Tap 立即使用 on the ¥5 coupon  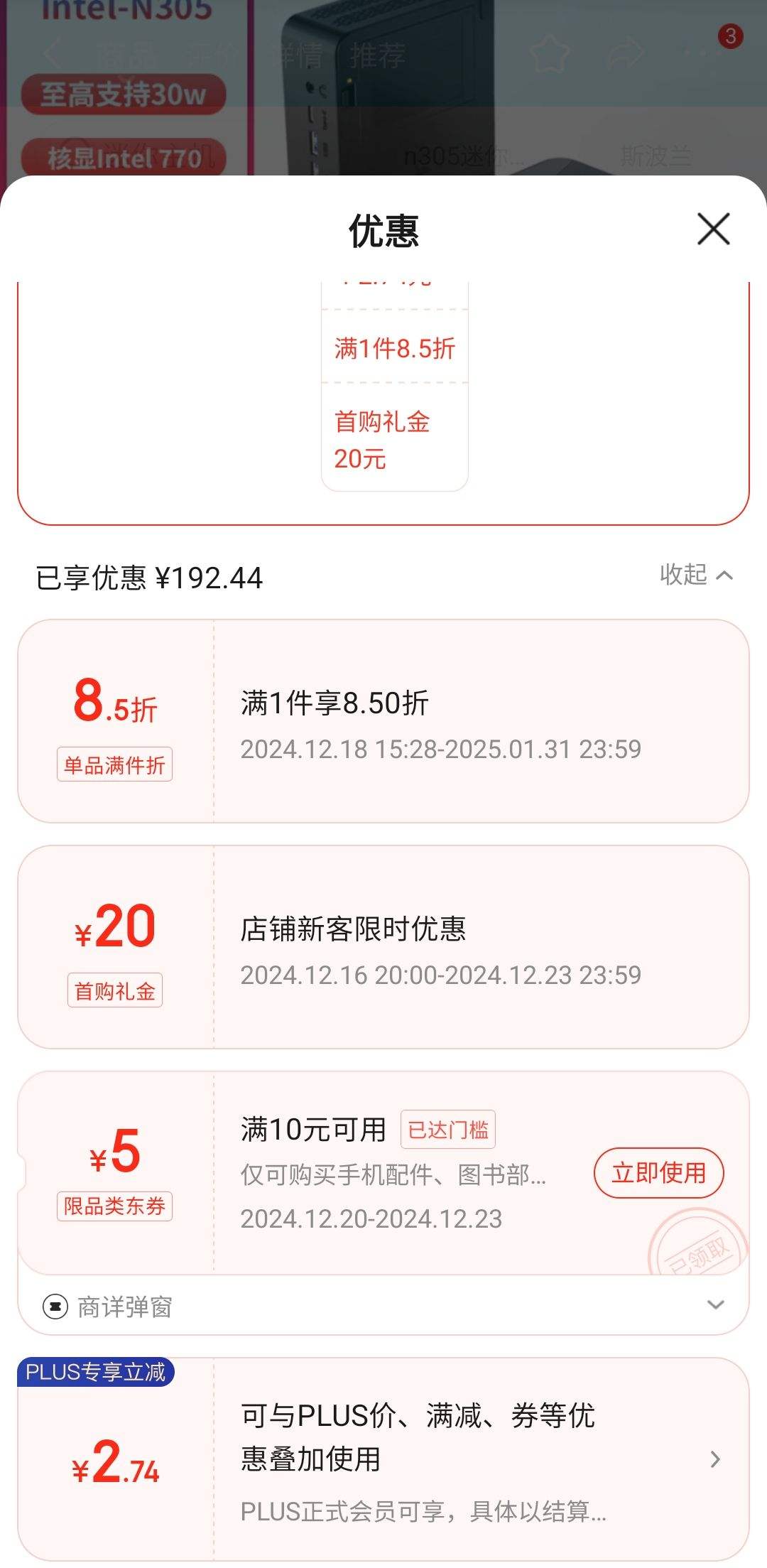658,1172
